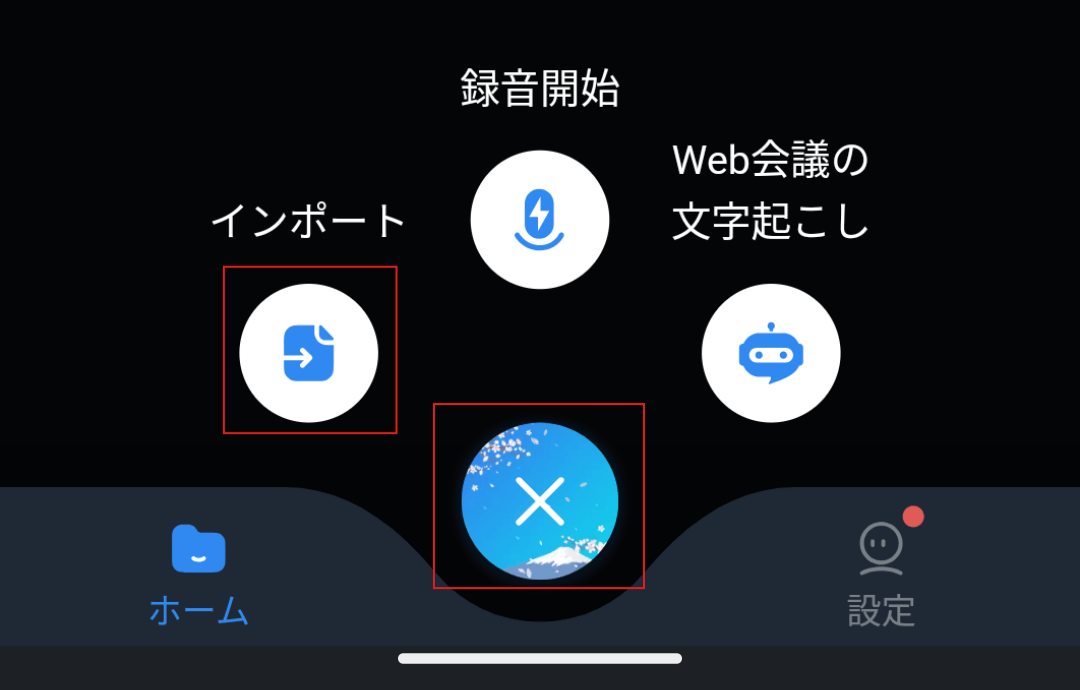The width and height of the screenshot is (1080, 690).
Task: Open the import file option
Action: pyautogui.click(x=309, y=352)
